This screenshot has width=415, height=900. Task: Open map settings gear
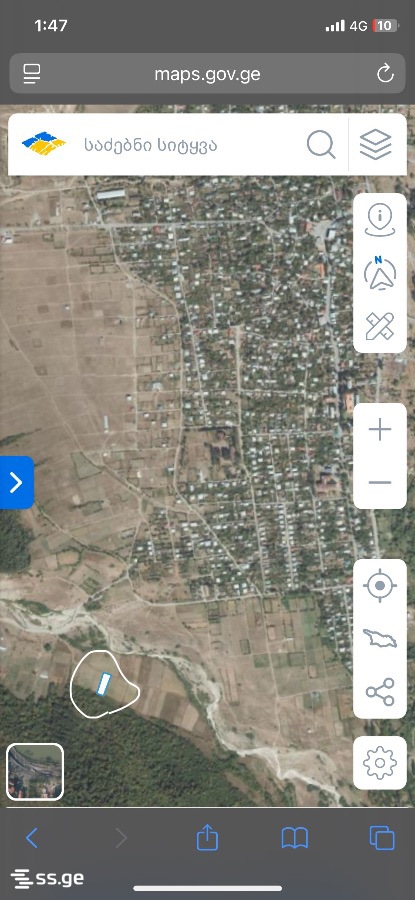click(x=380, y=763)
